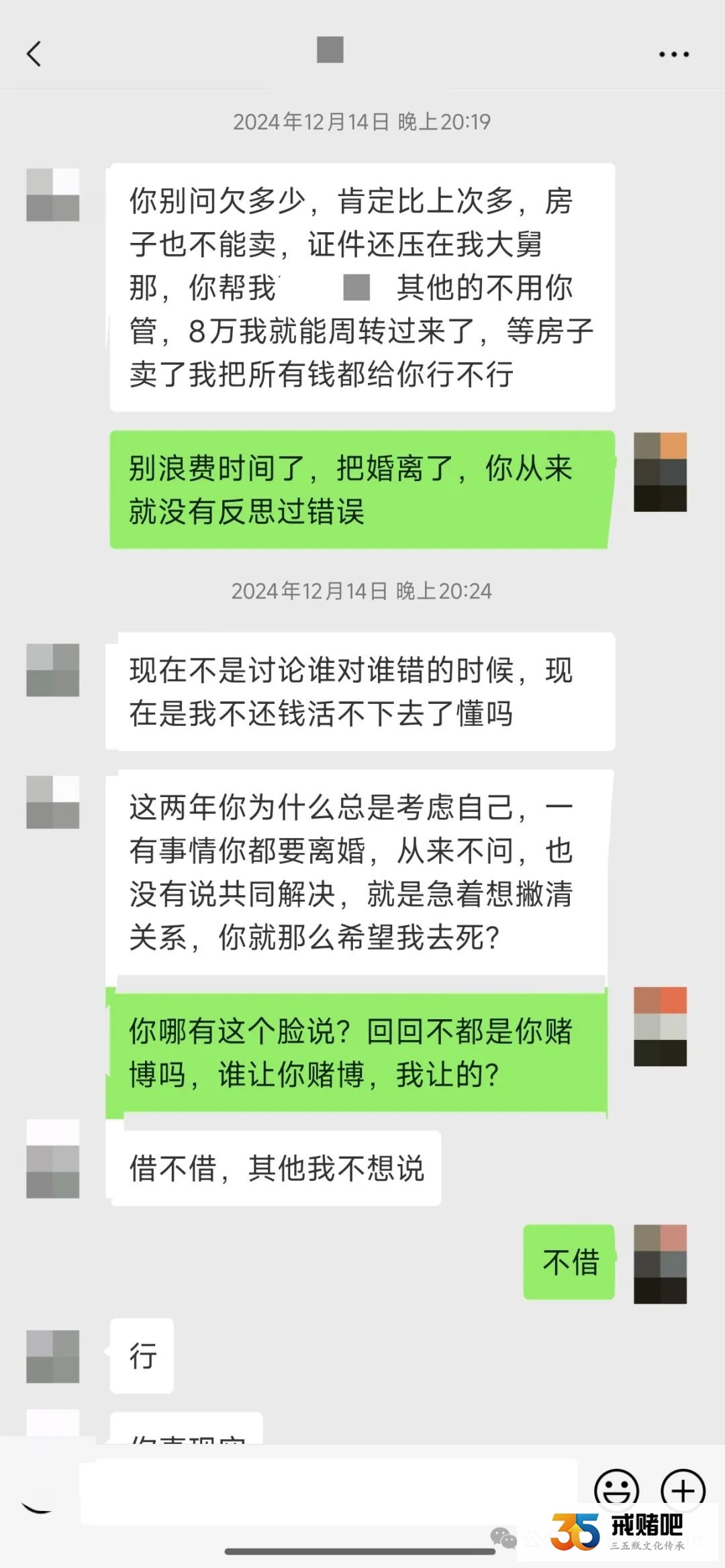Open contact's avatar beside the "行" message

click(x=52, y=1356)
